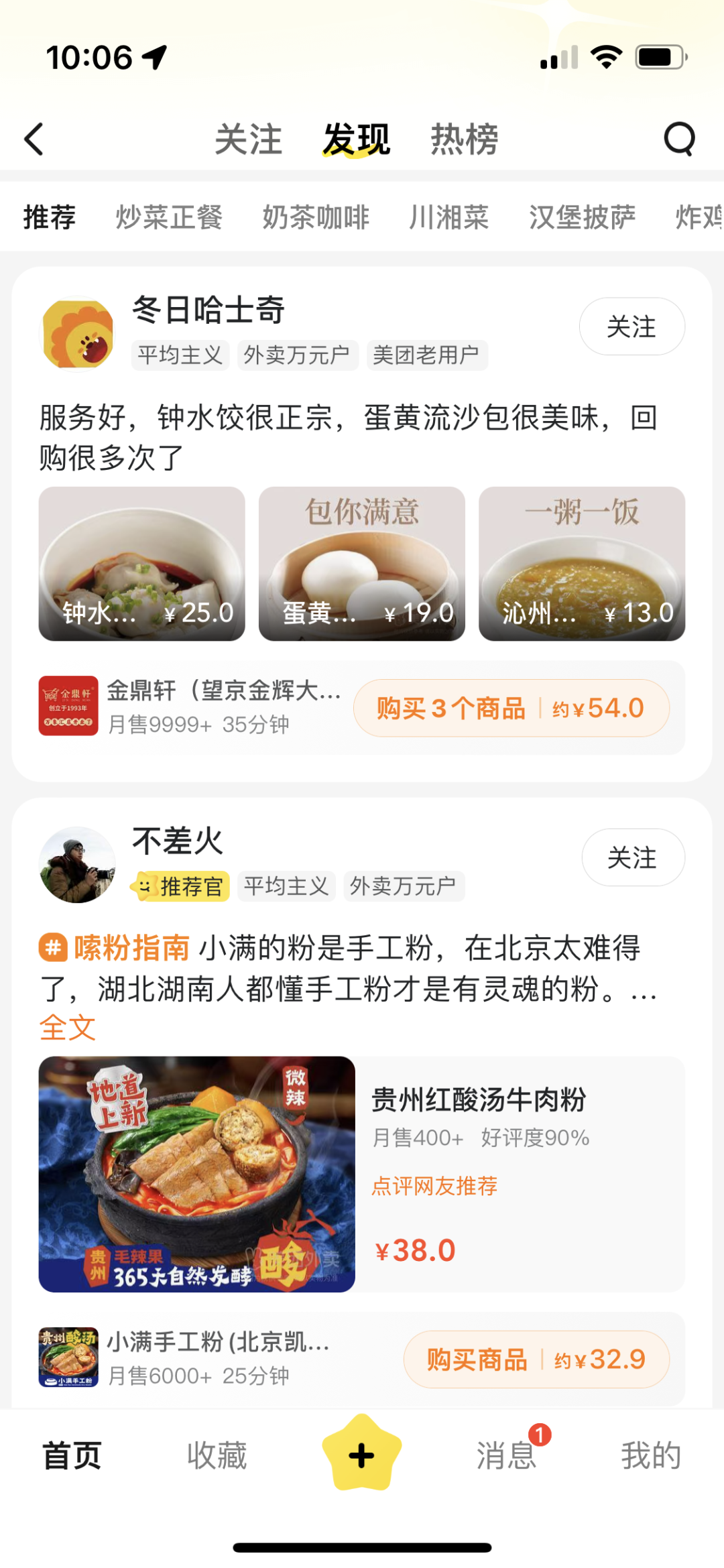Follow user 冬日哈士奇
The width and height of the screenshot is (724, 1568).
coord(631,326)
